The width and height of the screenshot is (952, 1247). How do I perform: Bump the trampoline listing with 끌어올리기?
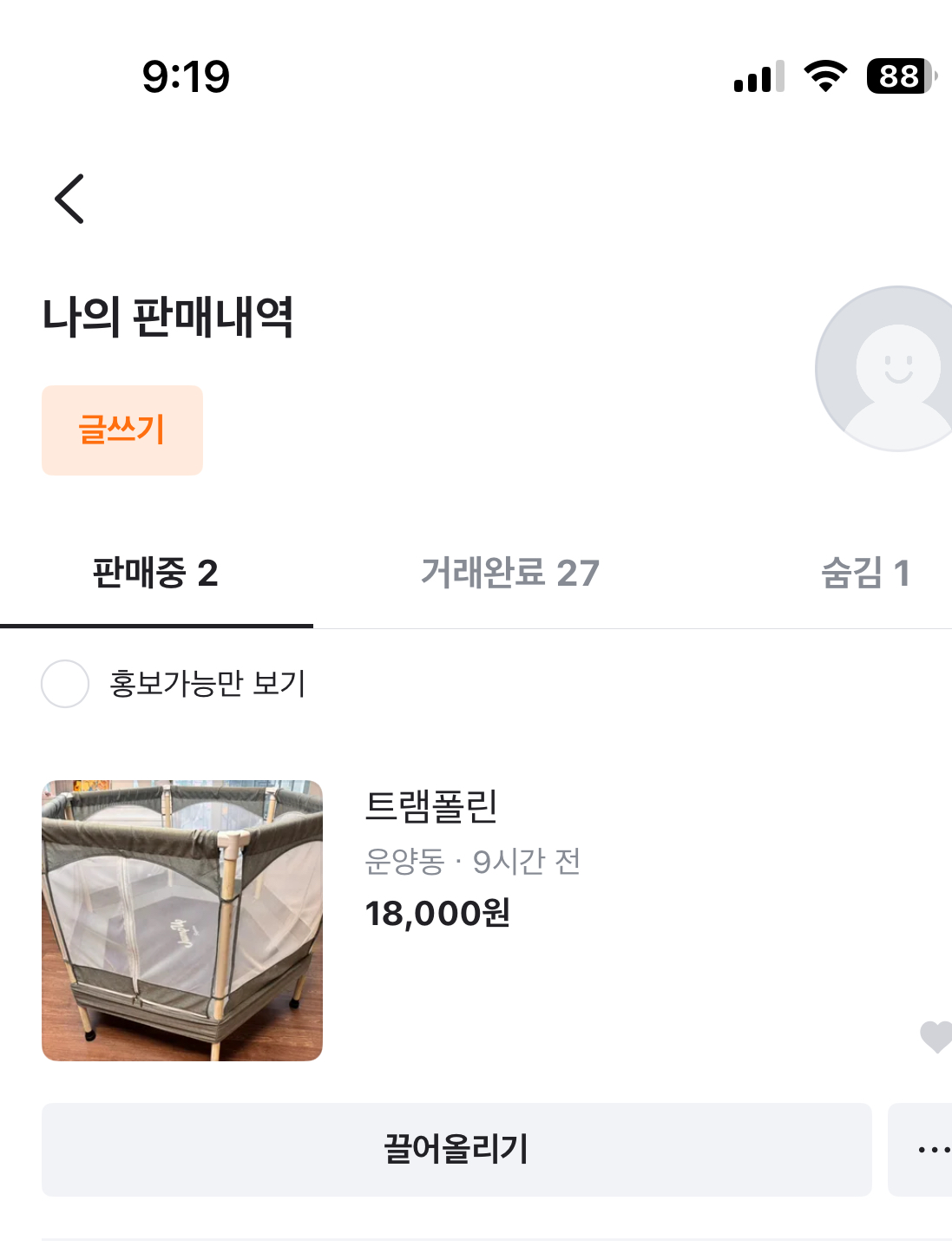[456, 1150]
